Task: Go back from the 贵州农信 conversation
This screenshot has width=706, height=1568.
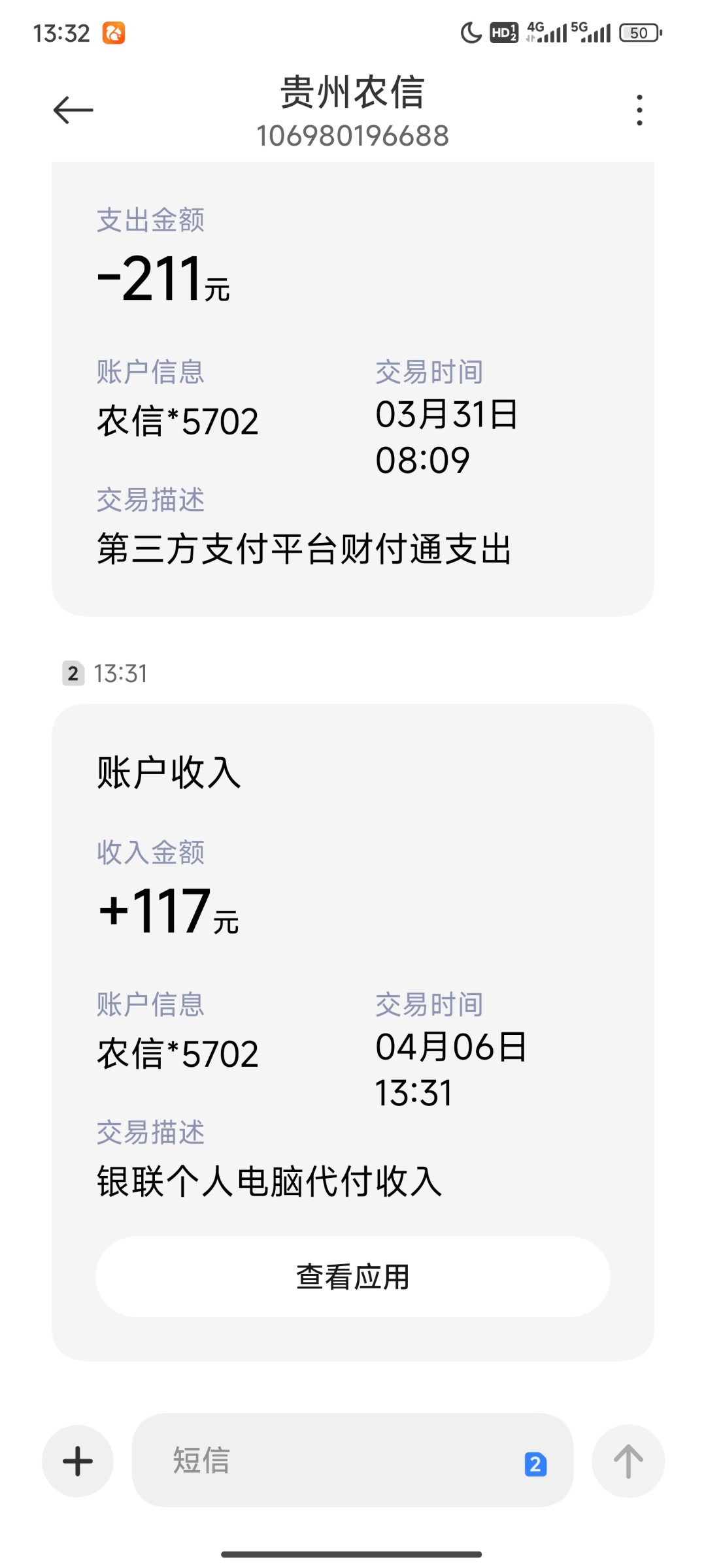Action: pyautogui.click(x=73, y=110)
